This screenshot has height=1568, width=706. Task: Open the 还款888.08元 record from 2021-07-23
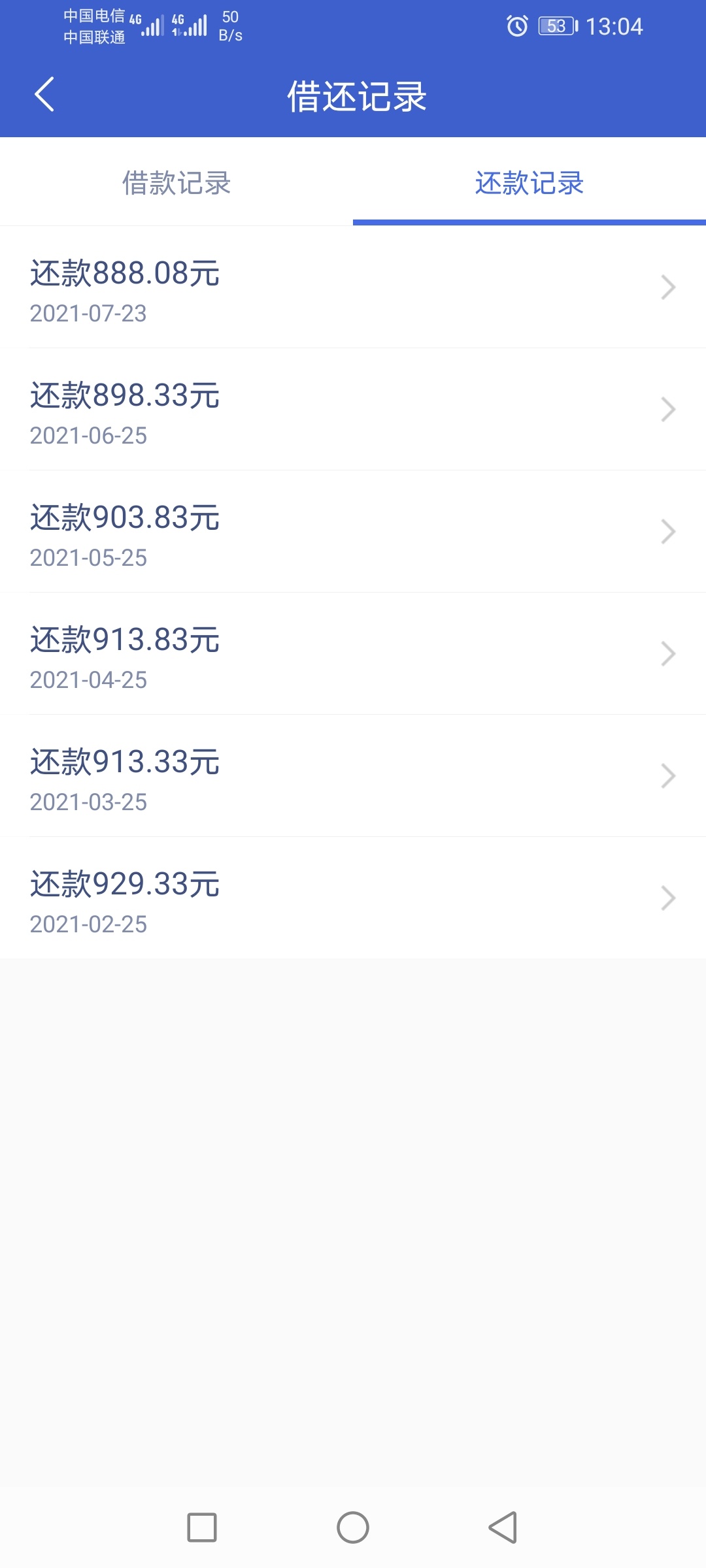point(353,287)
